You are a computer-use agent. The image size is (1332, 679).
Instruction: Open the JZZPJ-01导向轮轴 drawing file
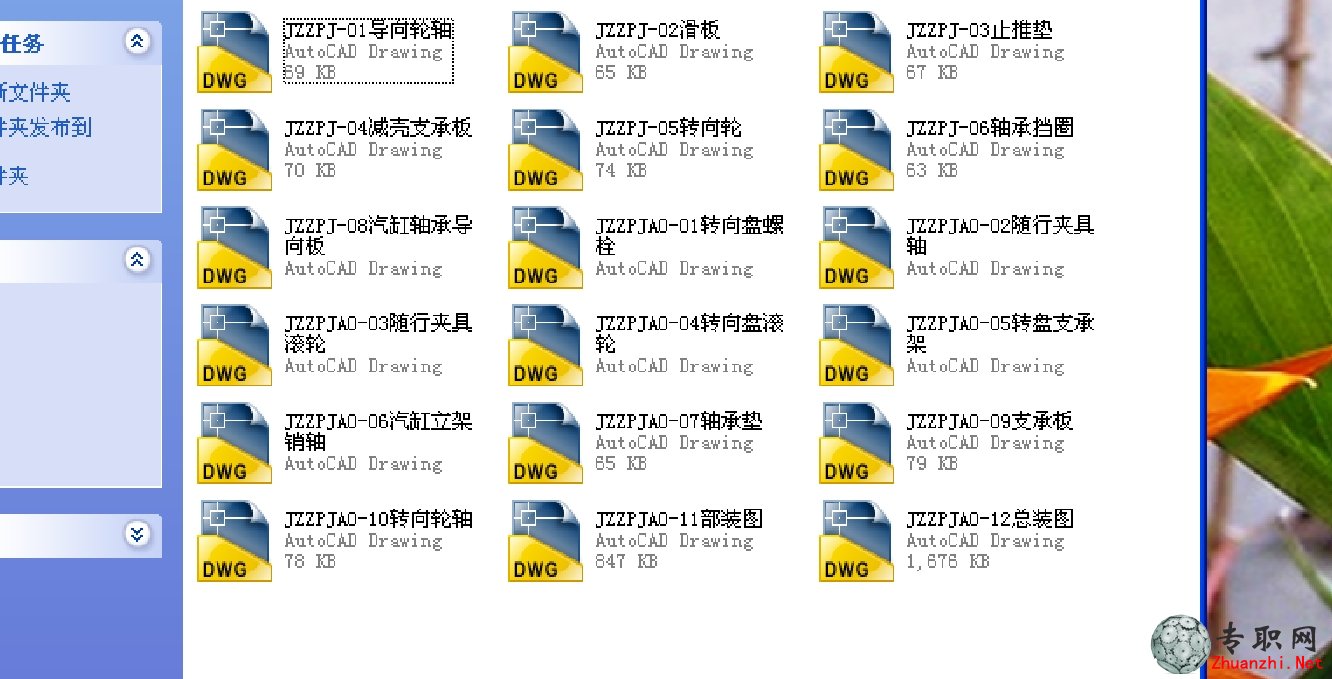pyautogui.click(x=235, y=52)
